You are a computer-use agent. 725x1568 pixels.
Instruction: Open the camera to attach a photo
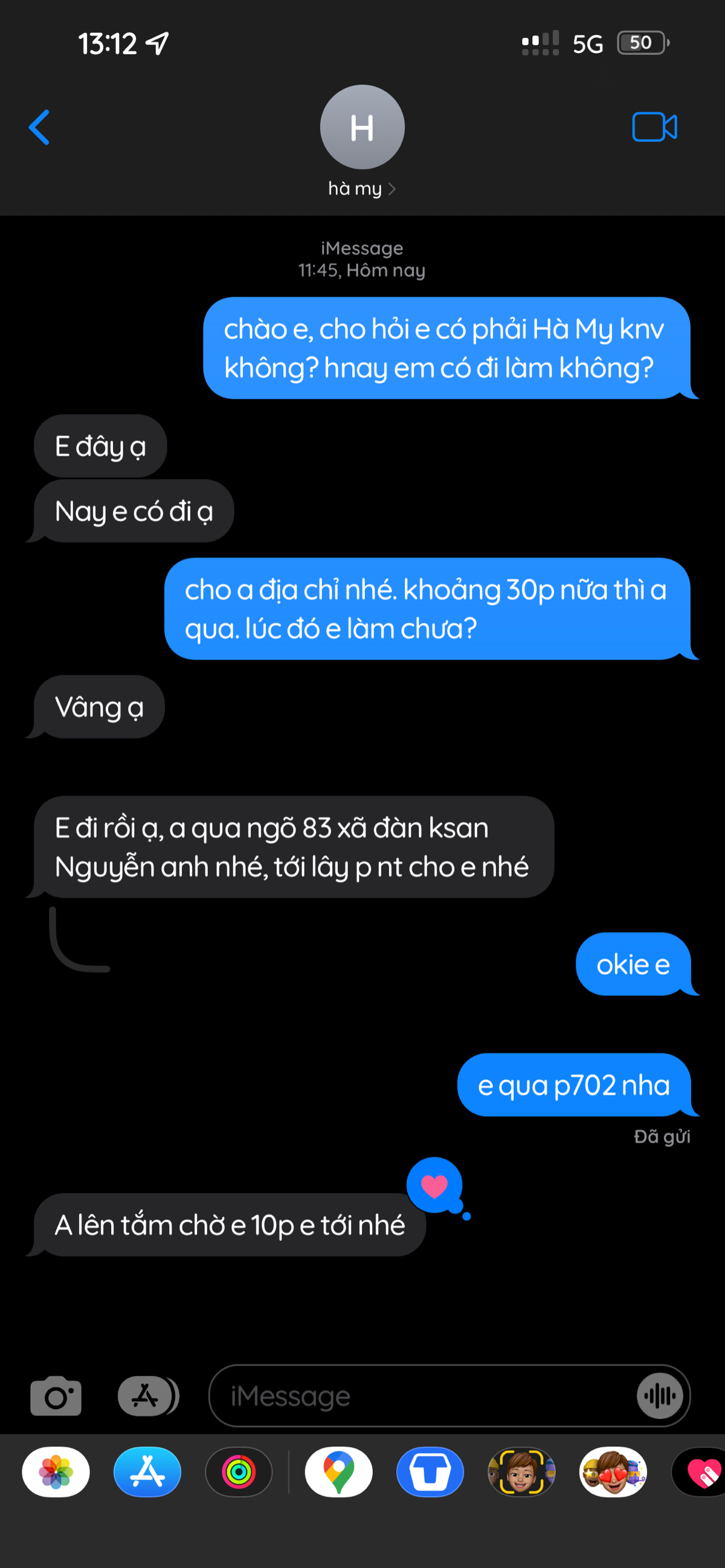pyautogui.click(x=56, y=1395)
